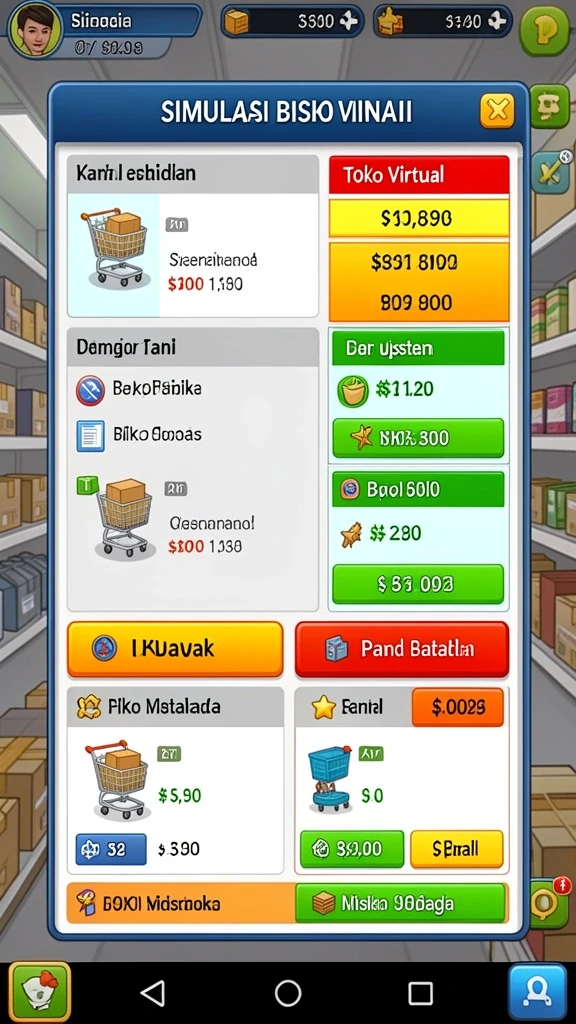This screenshot has height=1024, width=576.
Task: Tap the round green P button at top right
Action: tap(545, 30)
